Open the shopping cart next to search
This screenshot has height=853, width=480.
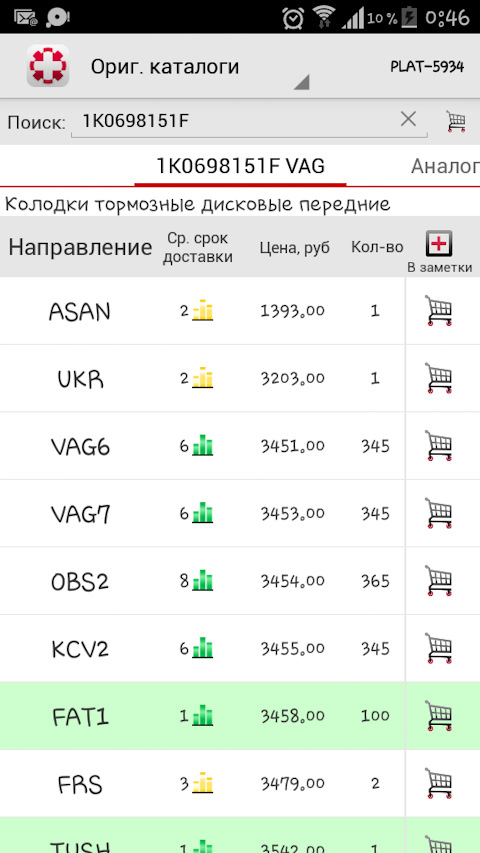tap(456, 121)
